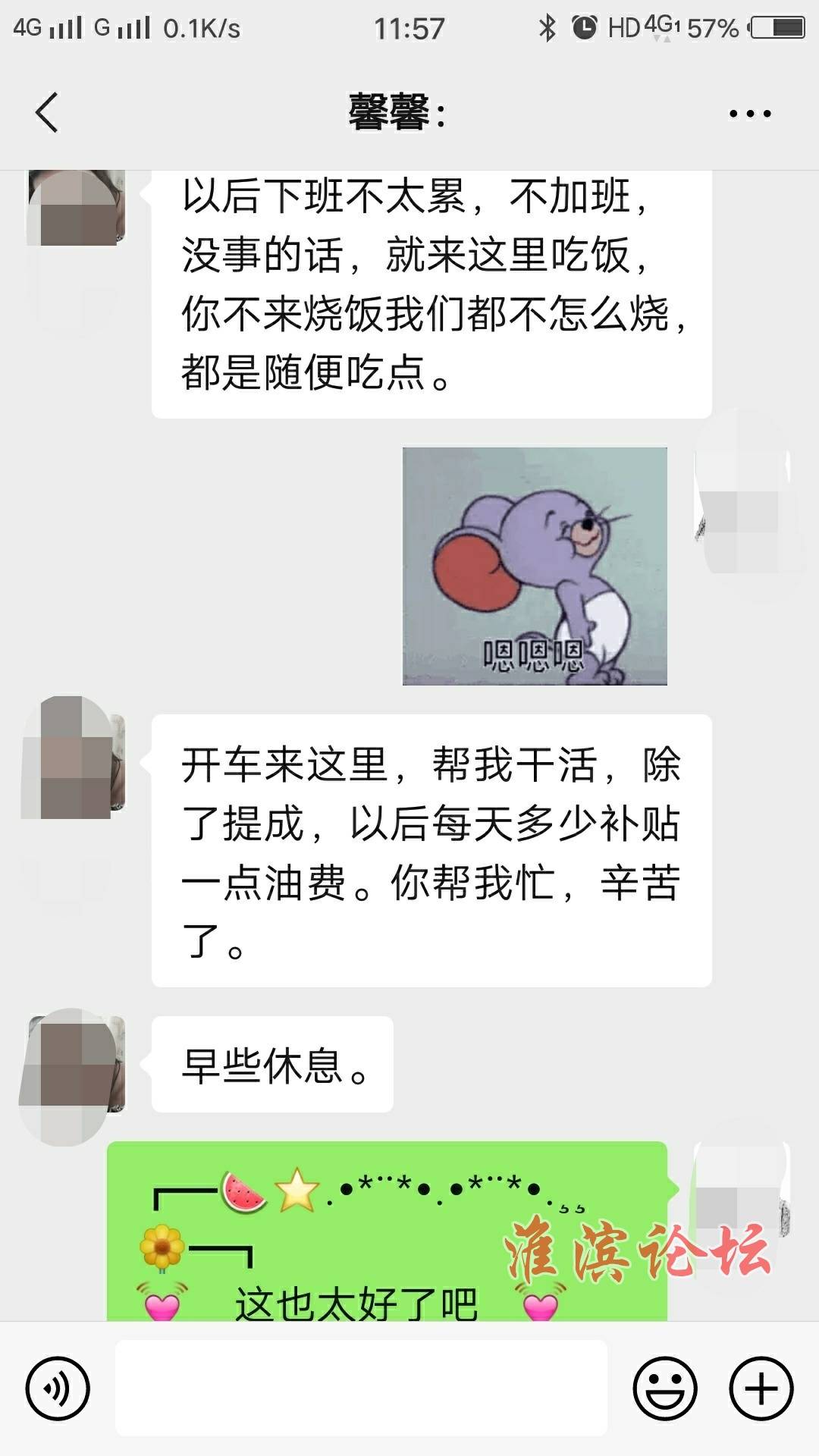Go back from the 馨馨 chat
The image size is (819, 1456).
tap(47, 114)
